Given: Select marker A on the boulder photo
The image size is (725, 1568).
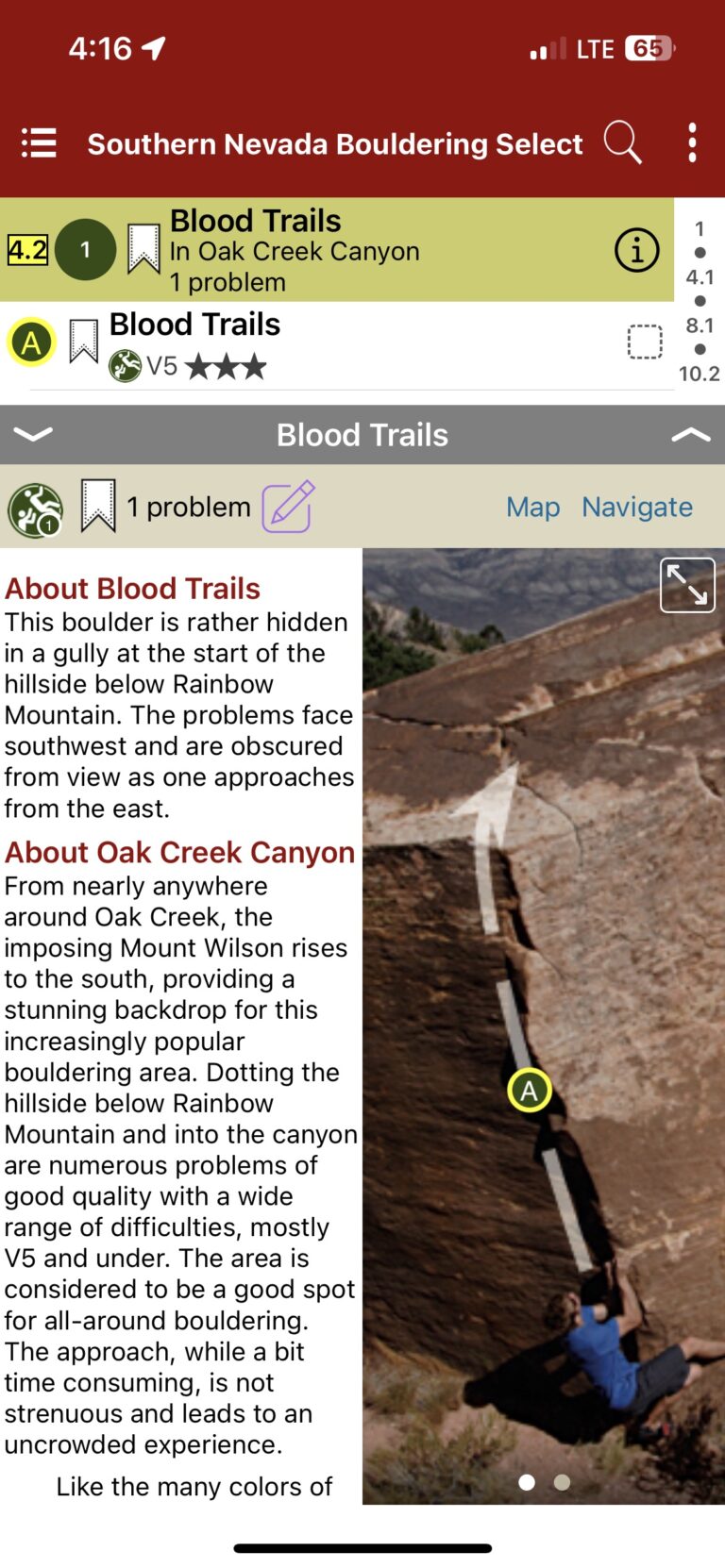Looking at the screenshot, I should [530, 1091].
